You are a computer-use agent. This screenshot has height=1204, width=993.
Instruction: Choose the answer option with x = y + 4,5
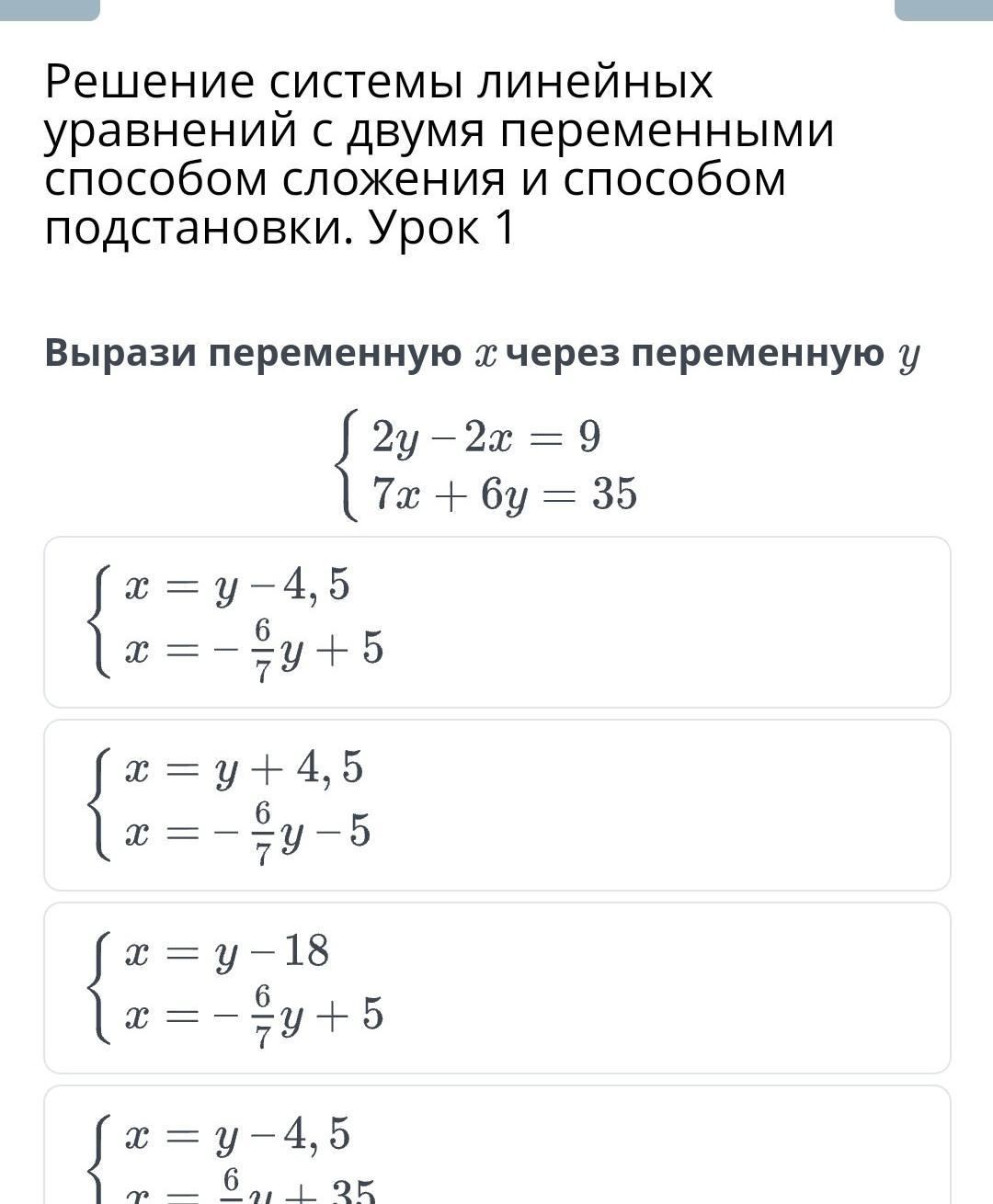(496, 805)
